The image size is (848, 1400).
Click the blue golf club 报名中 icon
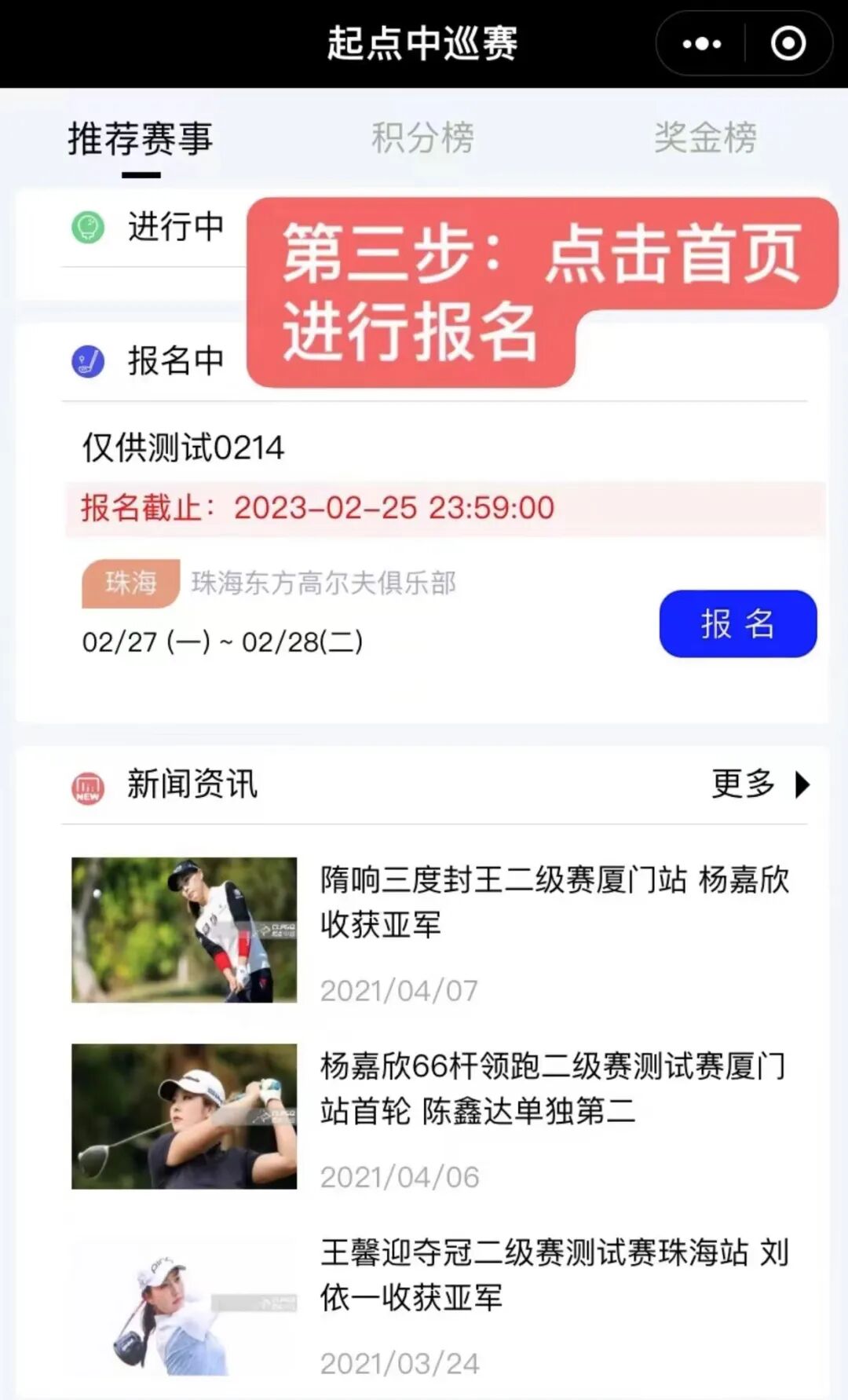coord(90,361)
